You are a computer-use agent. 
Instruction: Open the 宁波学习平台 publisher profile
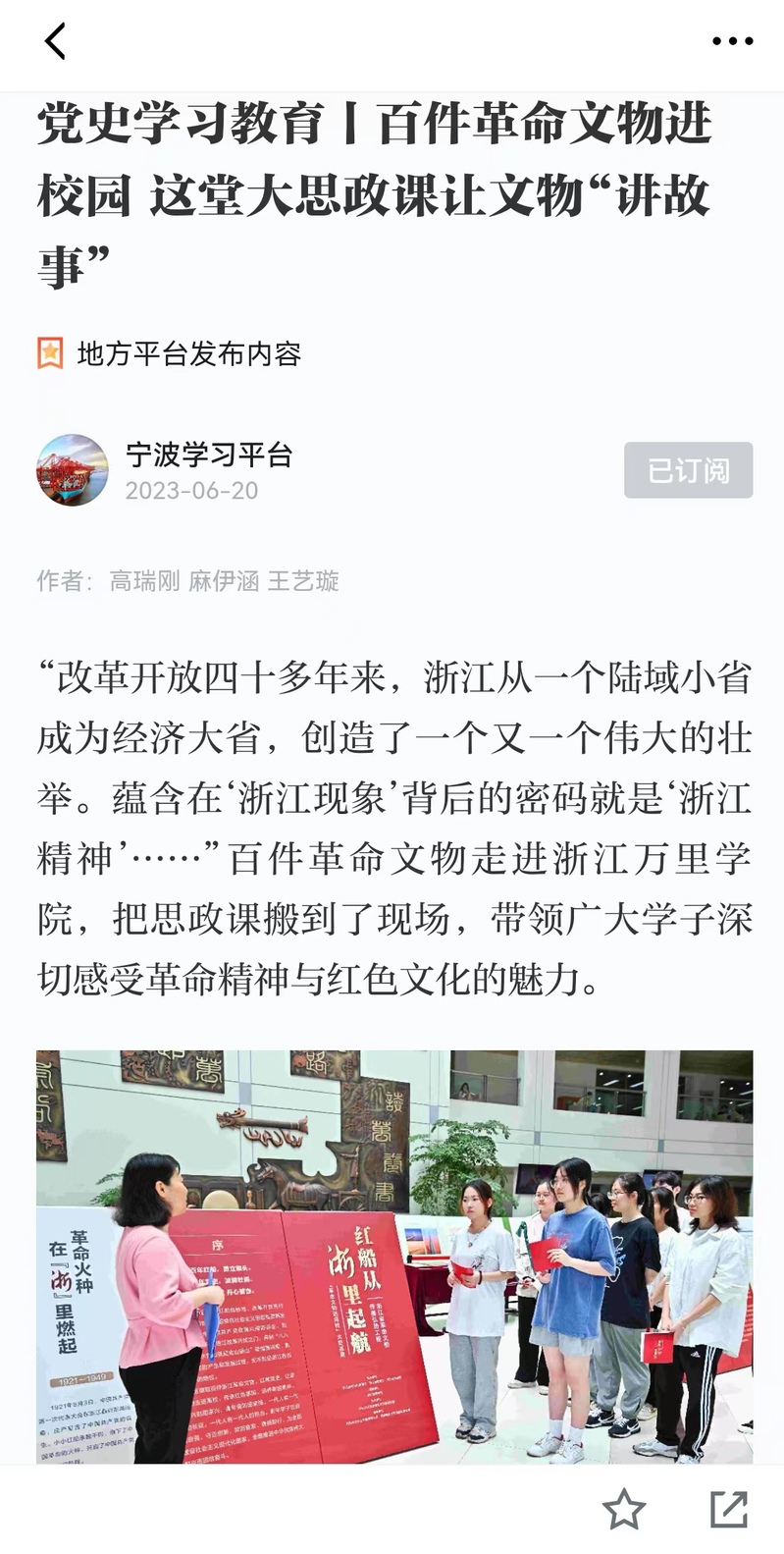(208, 455)
